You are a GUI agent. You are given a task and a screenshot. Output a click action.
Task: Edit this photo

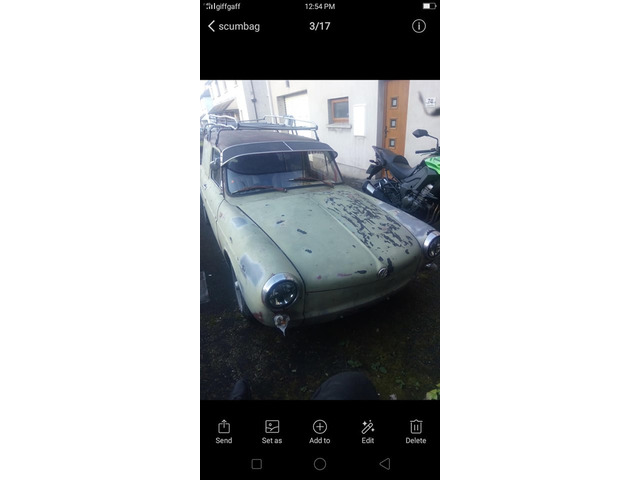(x=368, y=431)
